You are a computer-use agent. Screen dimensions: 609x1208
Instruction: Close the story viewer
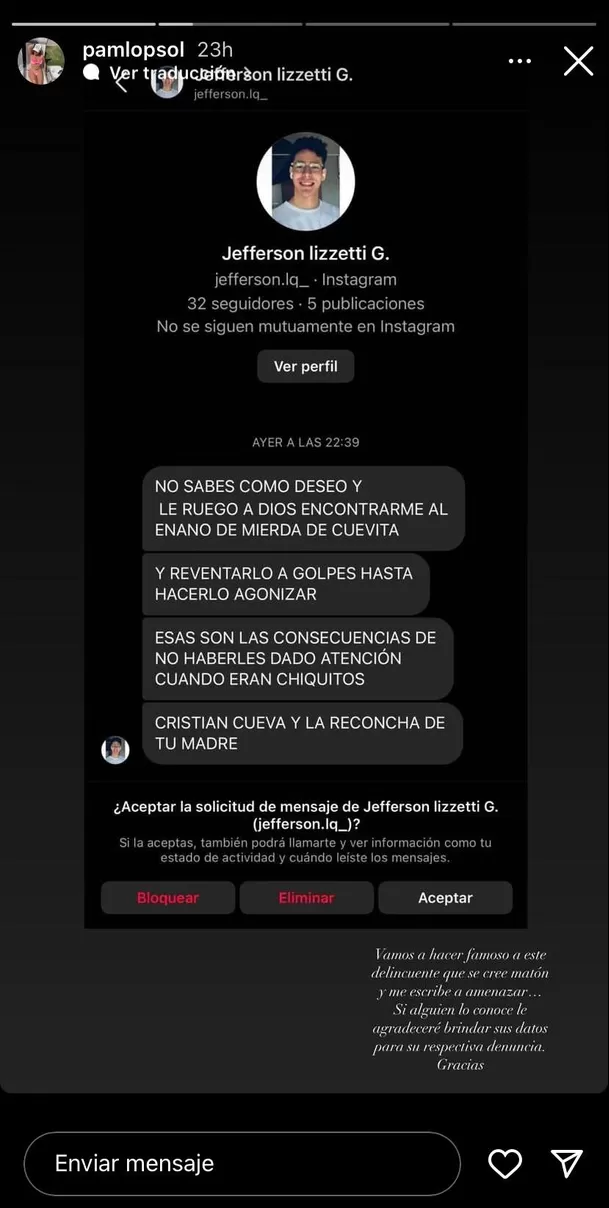point(578,61)
